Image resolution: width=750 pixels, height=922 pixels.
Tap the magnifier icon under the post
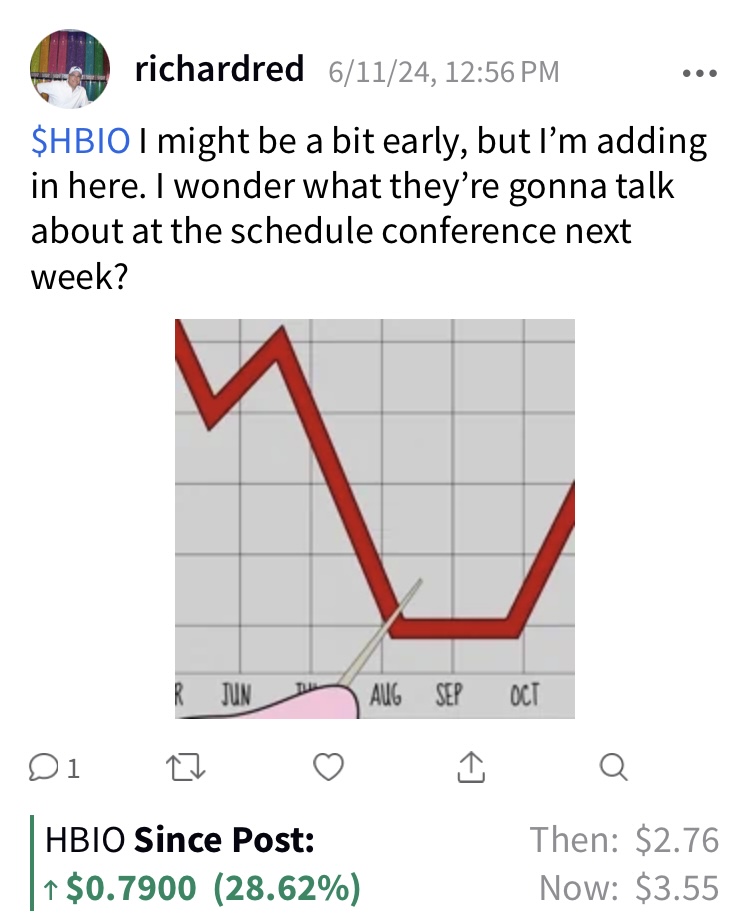613,767
